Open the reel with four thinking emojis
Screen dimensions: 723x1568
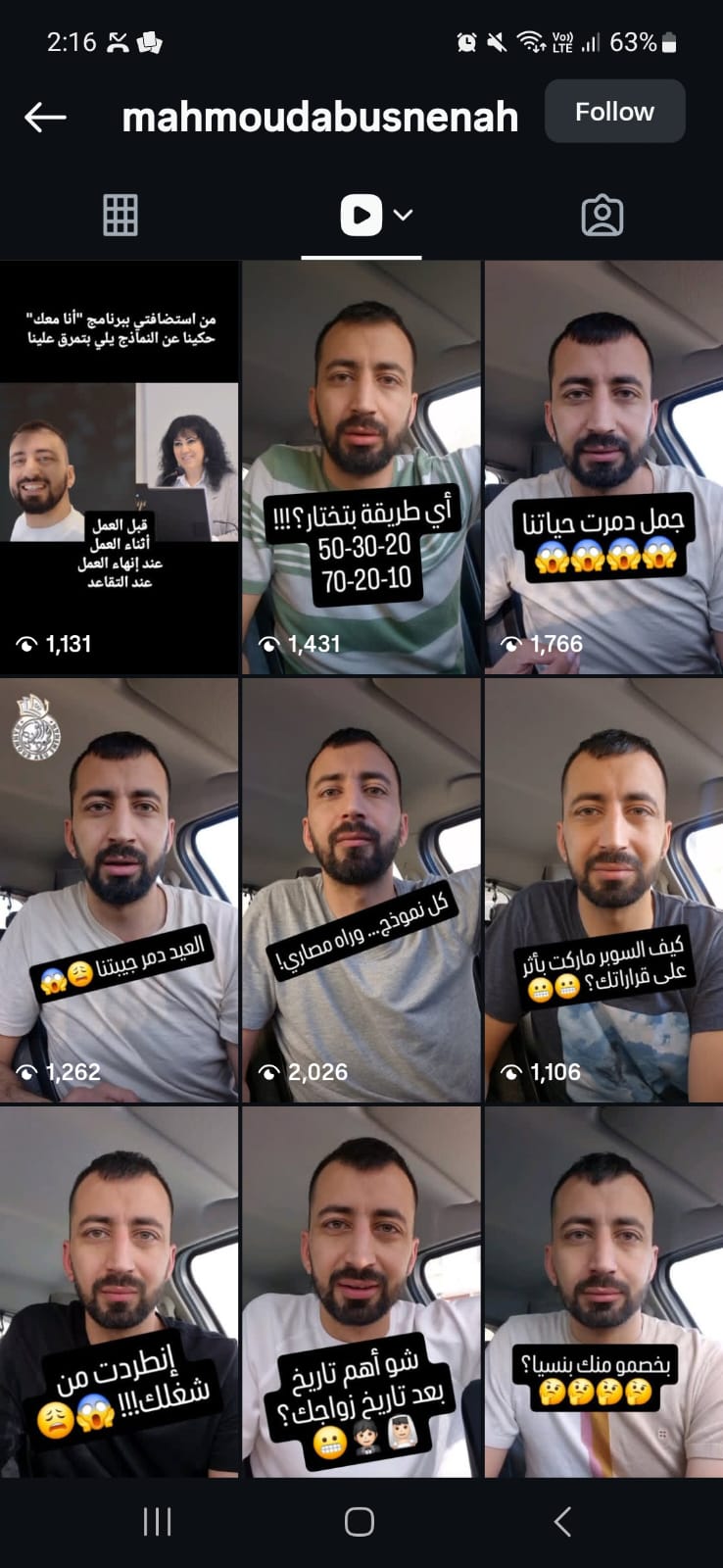(603, 1292)
